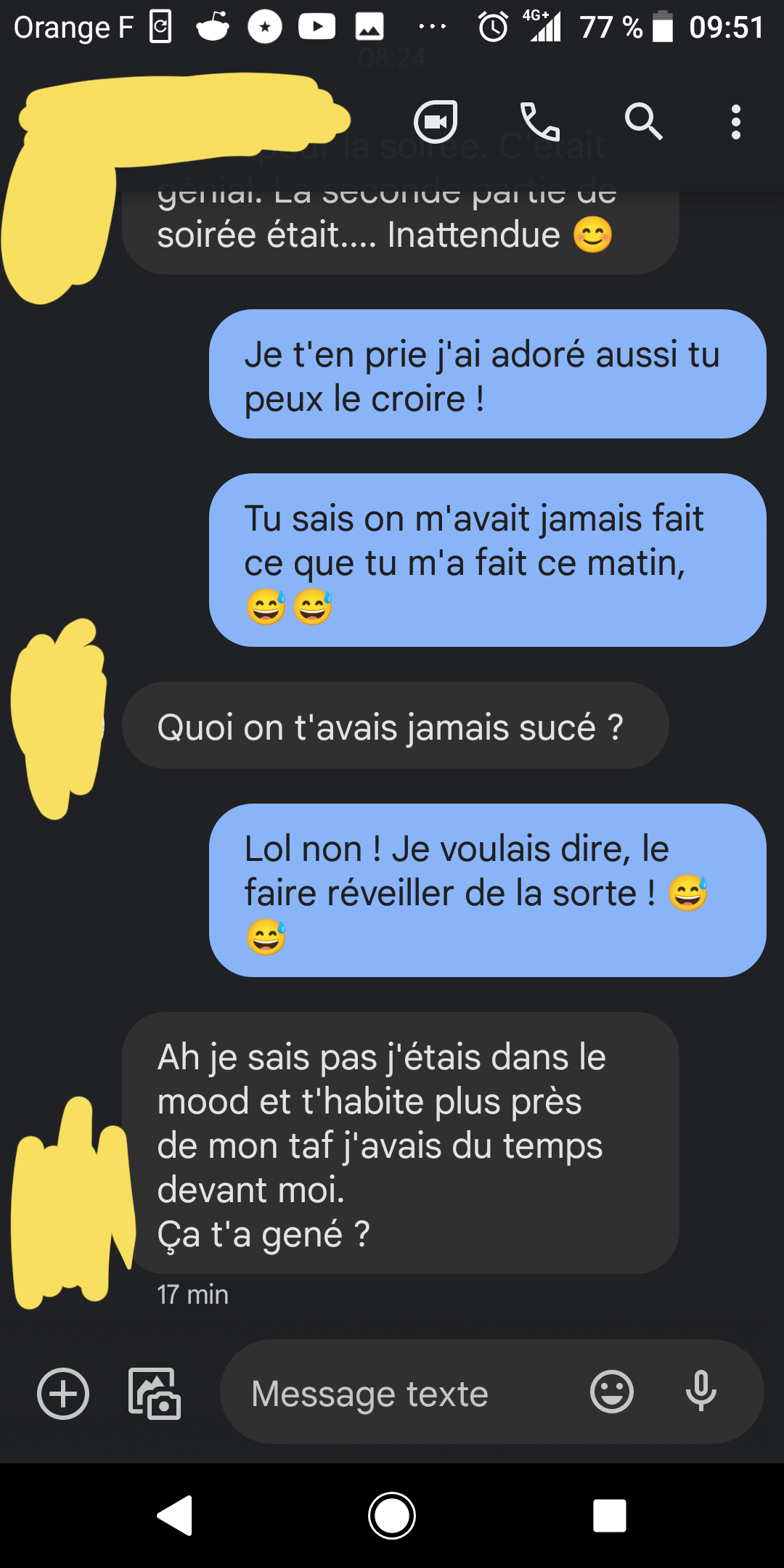Start a voice call
Screen dimensions: 784x1568
coord(539,122)
